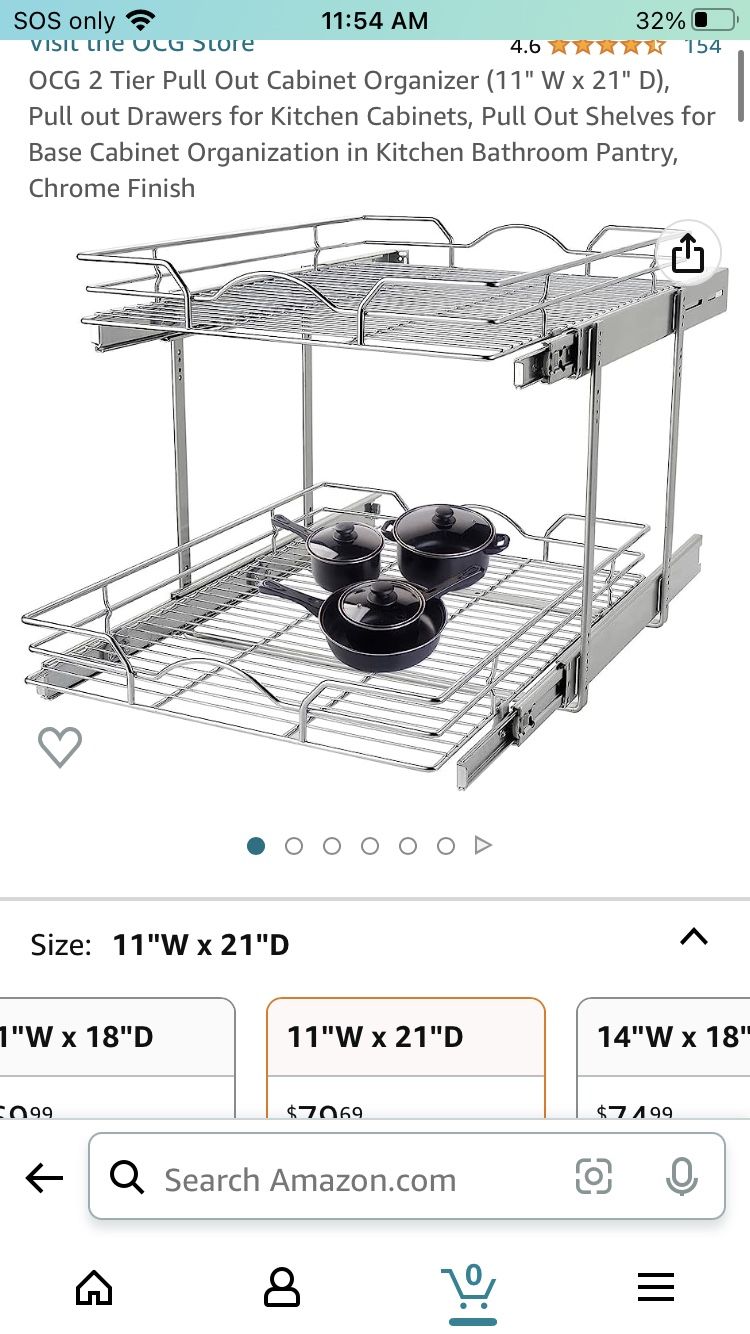Open the 154 ratings reviews
Viewport: 750px width, 1334px height.
click(x=702, y=45)
